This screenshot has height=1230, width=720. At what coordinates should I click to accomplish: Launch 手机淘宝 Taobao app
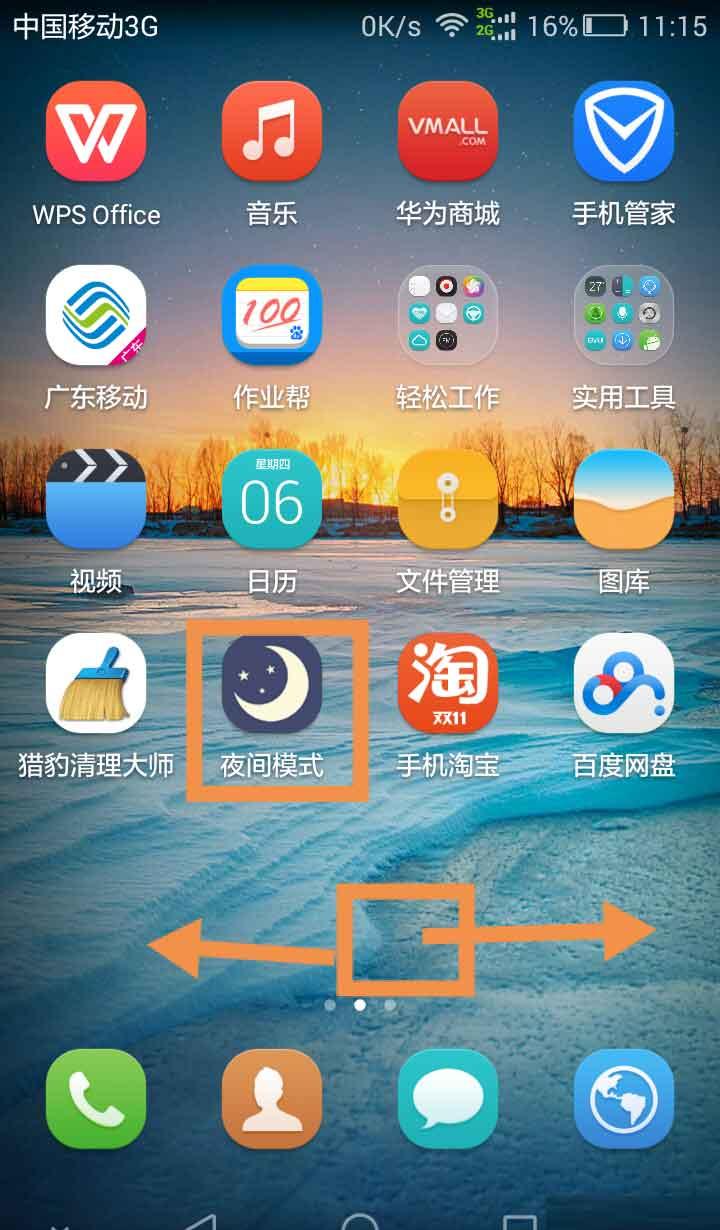tap(448, 683)
